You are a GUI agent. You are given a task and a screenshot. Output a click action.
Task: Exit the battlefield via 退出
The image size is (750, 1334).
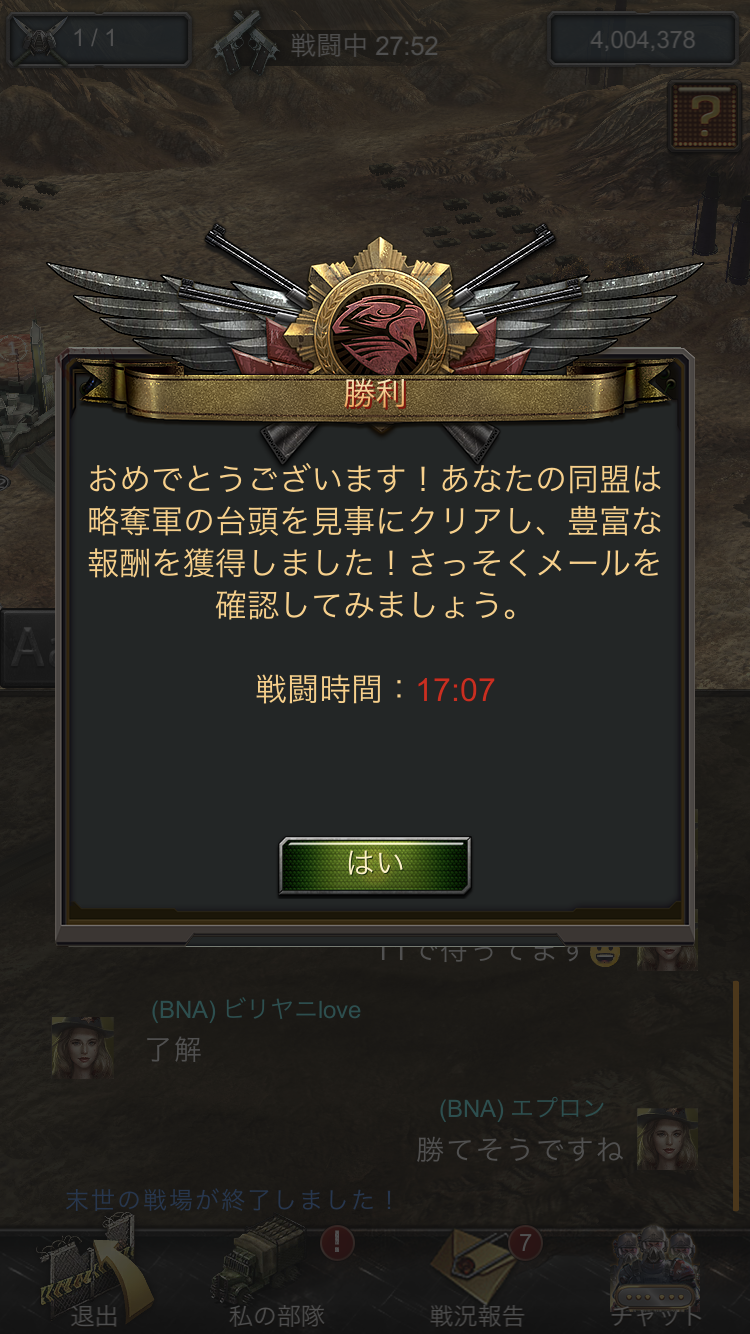(95, 1282)
